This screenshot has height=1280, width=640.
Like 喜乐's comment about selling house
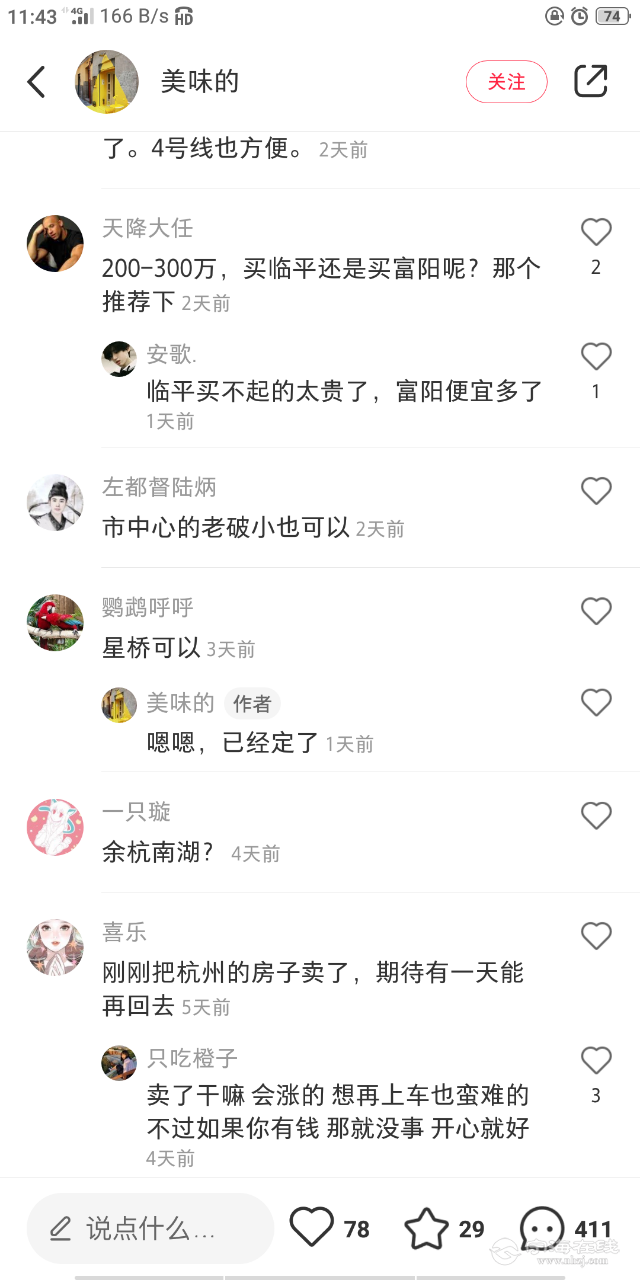(596, 936)
